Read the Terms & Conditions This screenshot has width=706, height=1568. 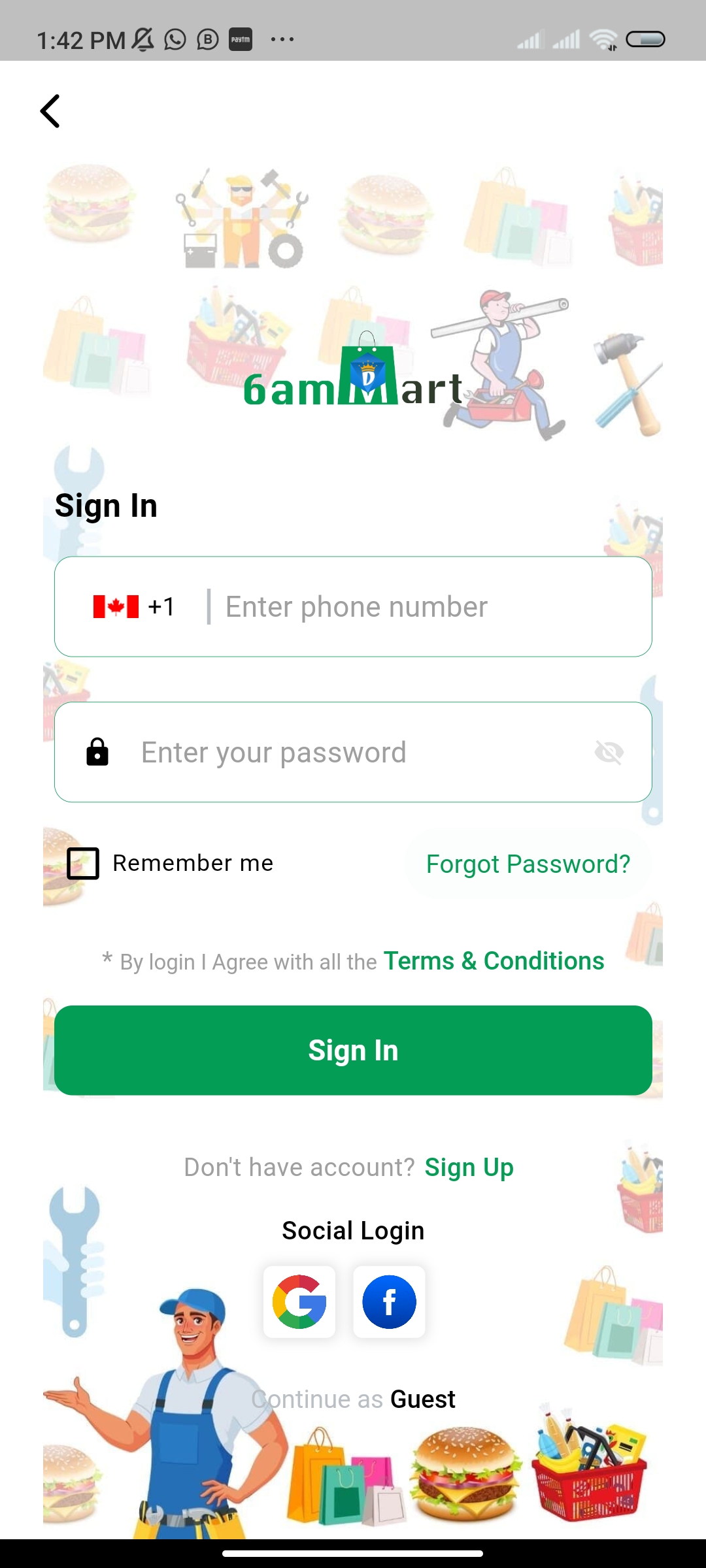click(494, 961)
